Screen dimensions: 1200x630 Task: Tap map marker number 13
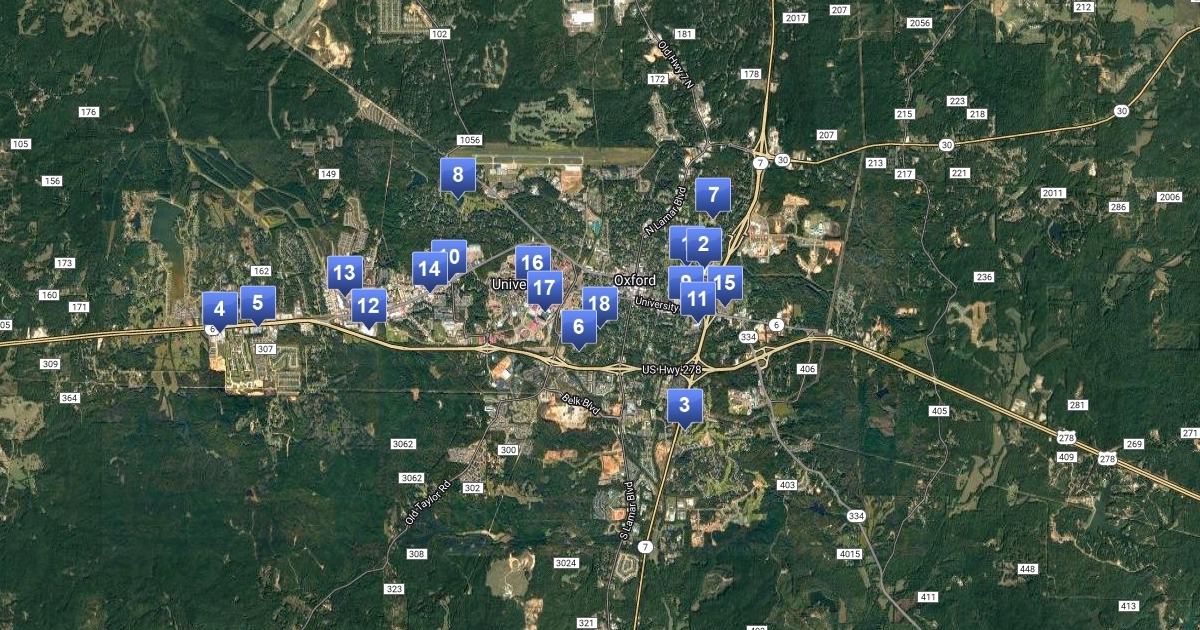click(344, 272)
